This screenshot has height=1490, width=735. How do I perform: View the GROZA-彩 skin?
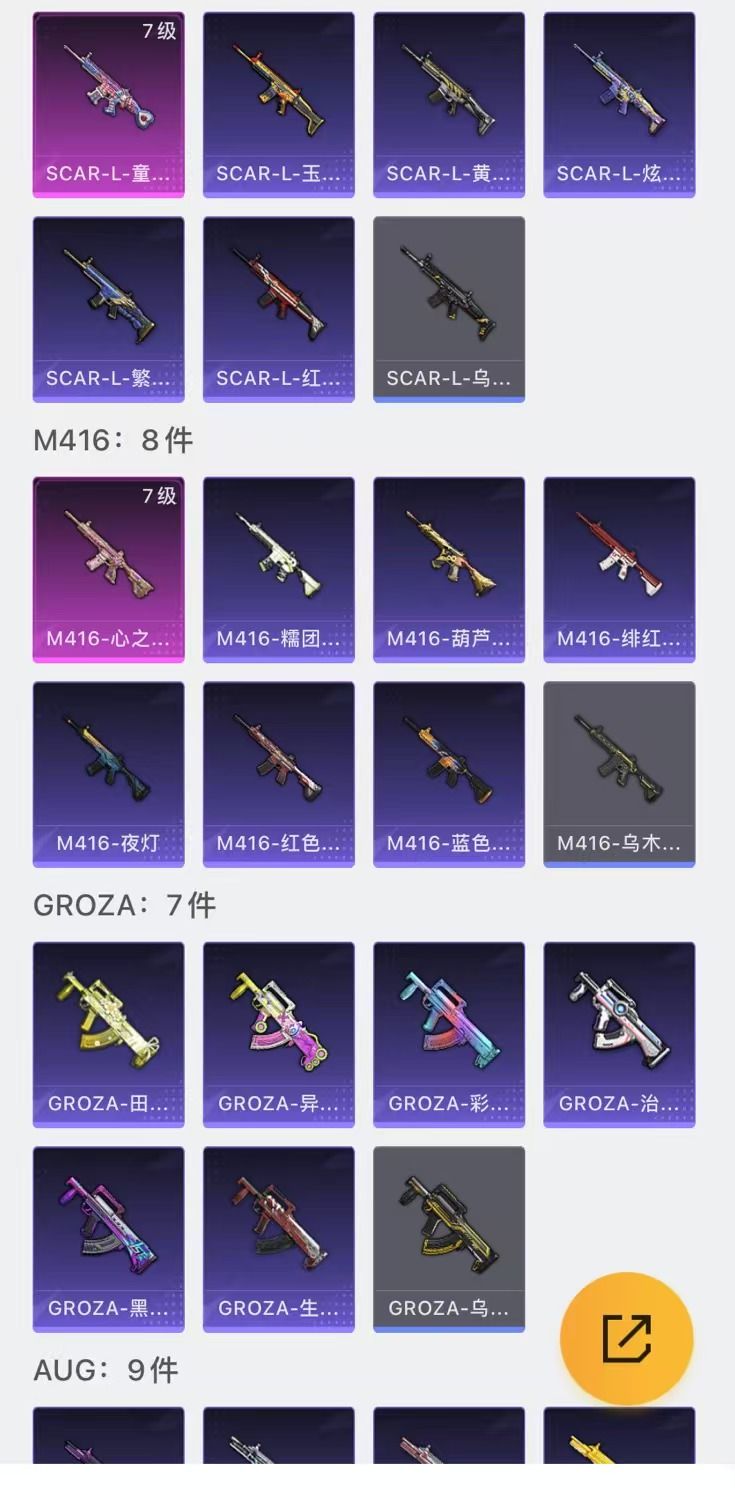(x=449, y=1034)
